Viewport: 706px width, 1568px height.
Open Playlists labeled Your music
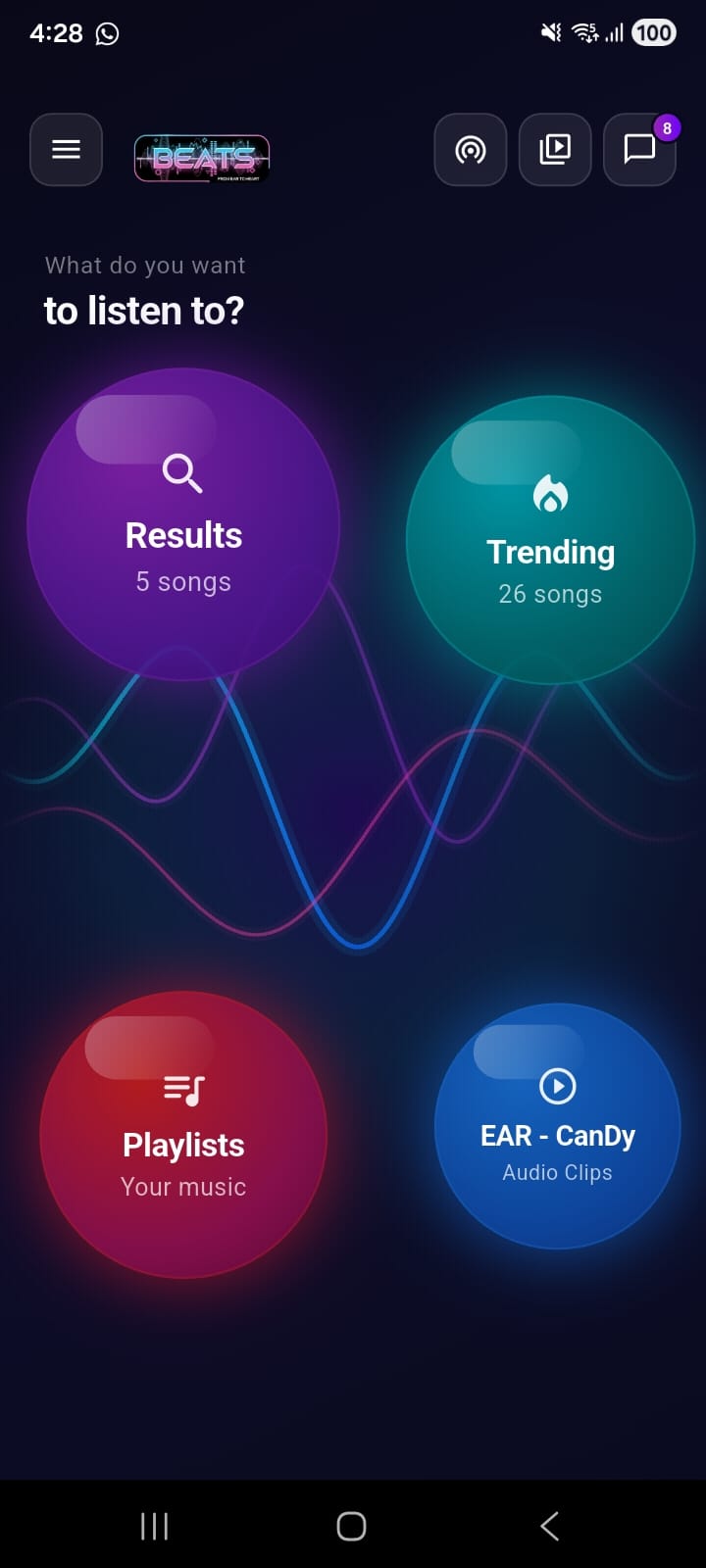click(x=183, y=1145)
